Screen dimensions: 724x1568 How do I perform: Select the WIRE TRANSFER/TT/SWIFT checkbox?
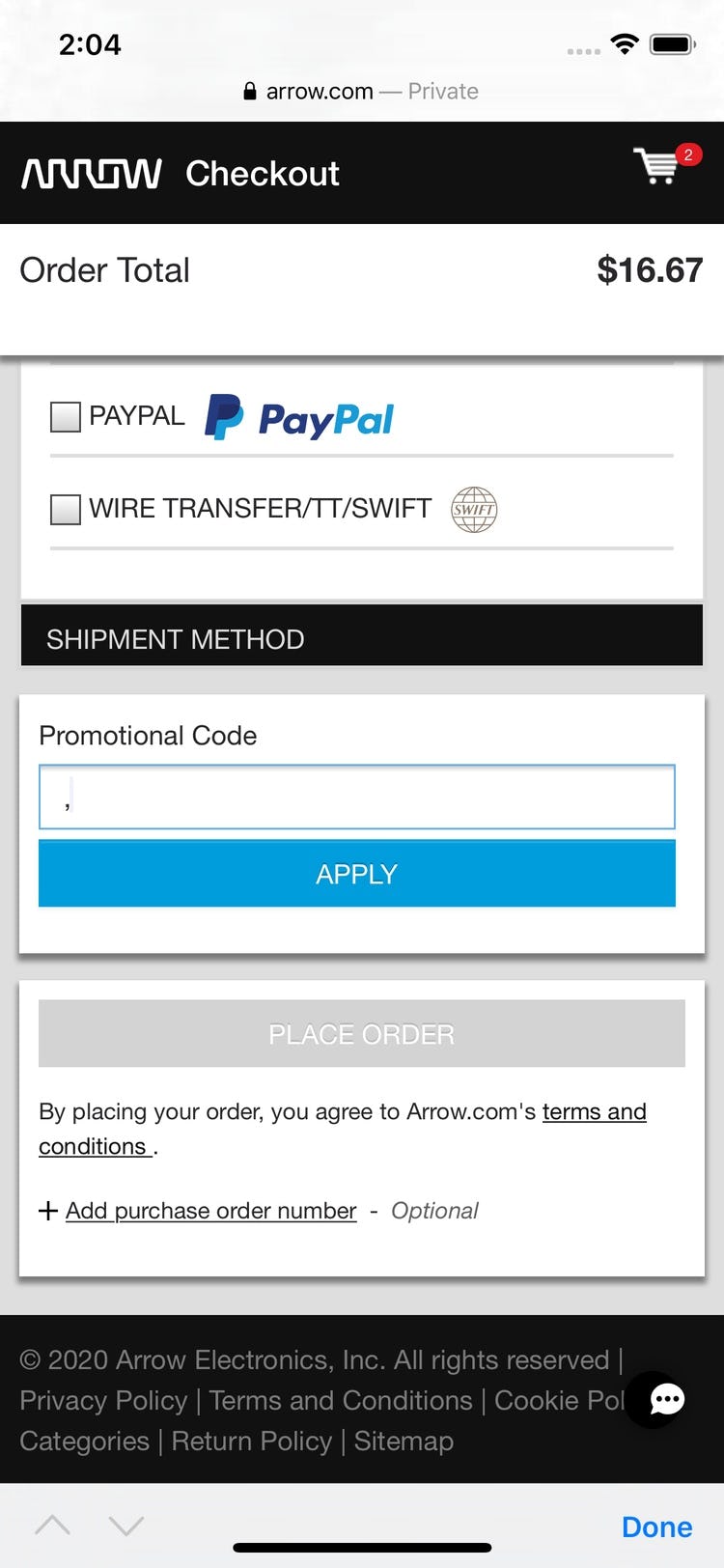pyautogui.click(x=64, y=509)
